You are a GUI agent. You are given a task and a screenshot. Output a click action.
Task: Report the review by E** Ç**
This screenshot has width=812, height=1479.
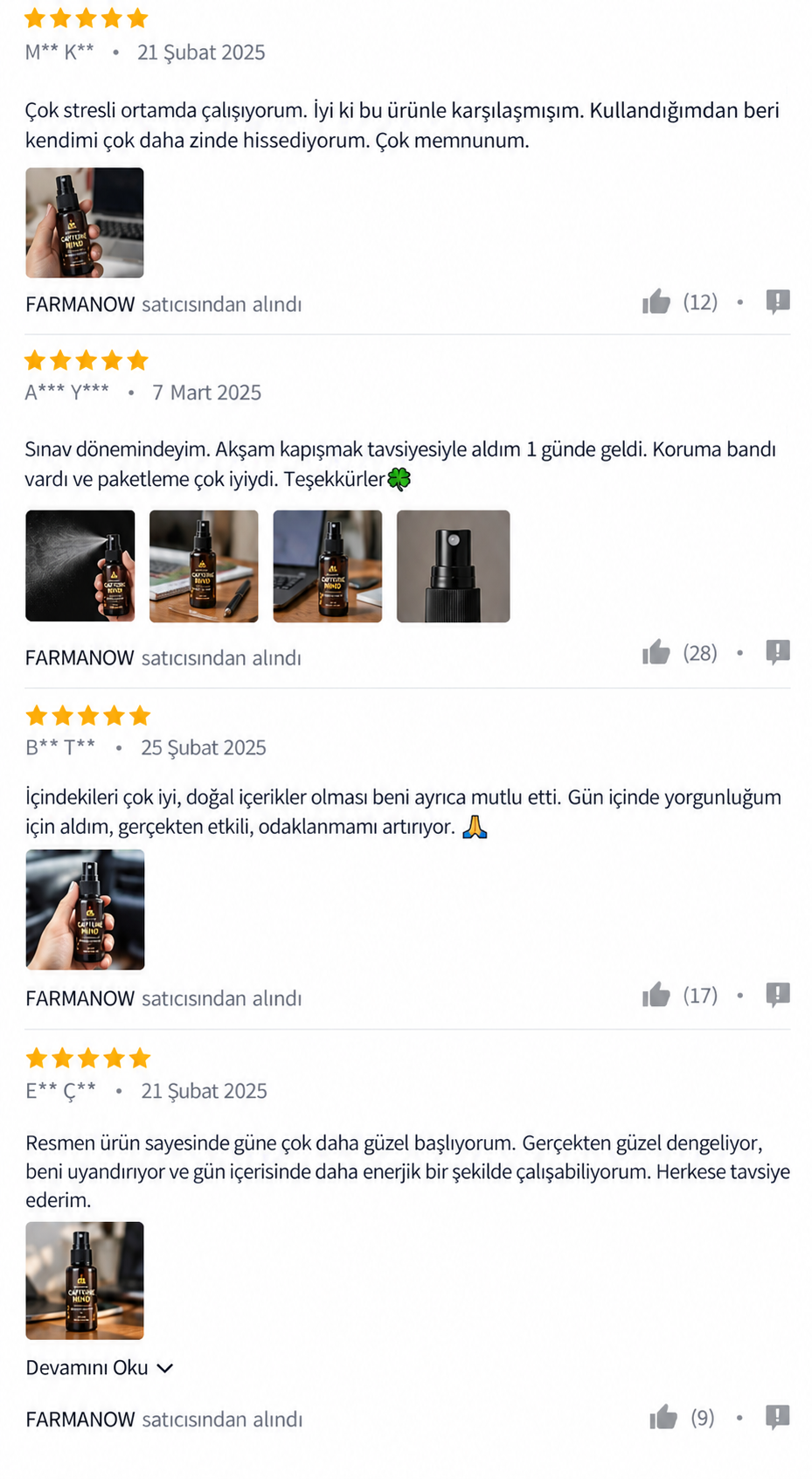778,1417
